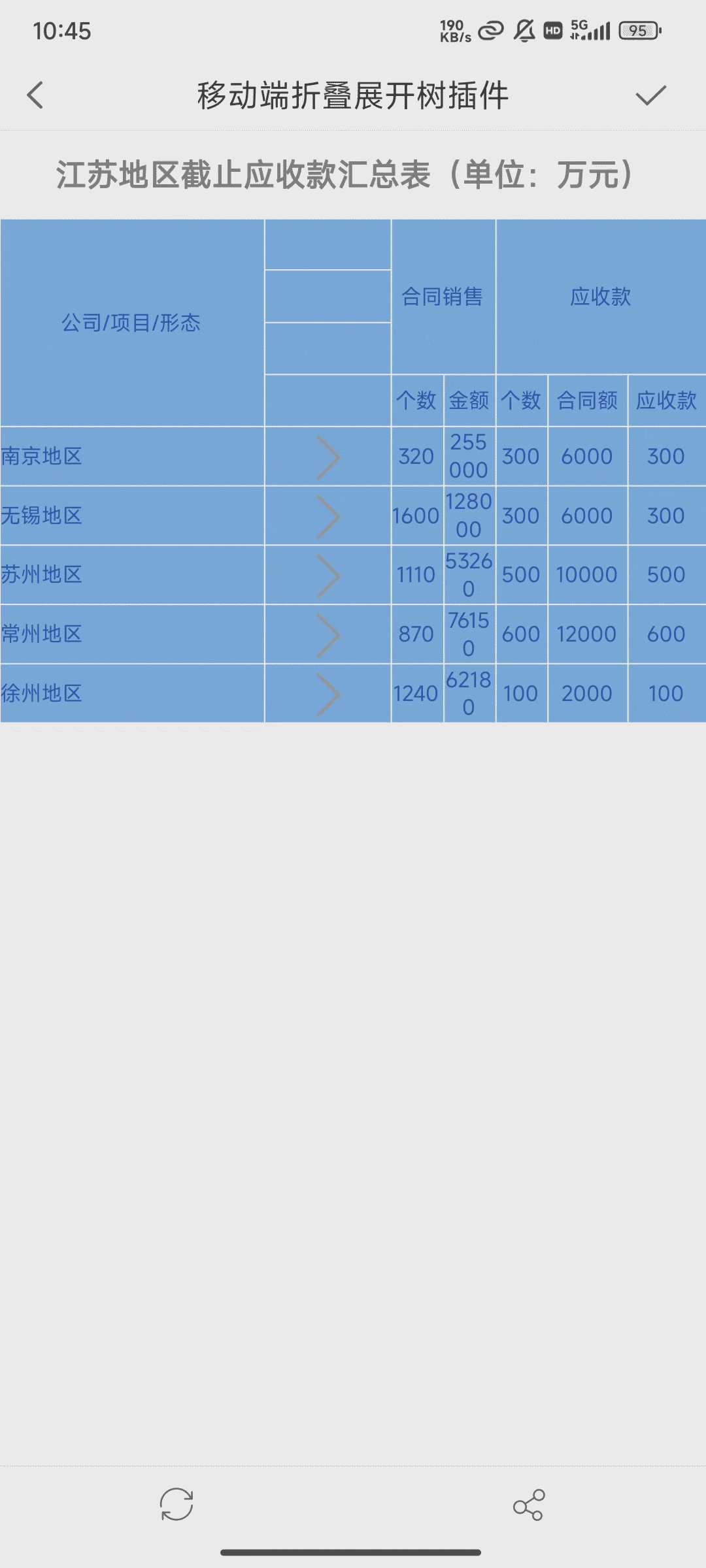Go back using the top-left arrow
Viewport: 706px width, 1568px height.
[x=35, y=95]
